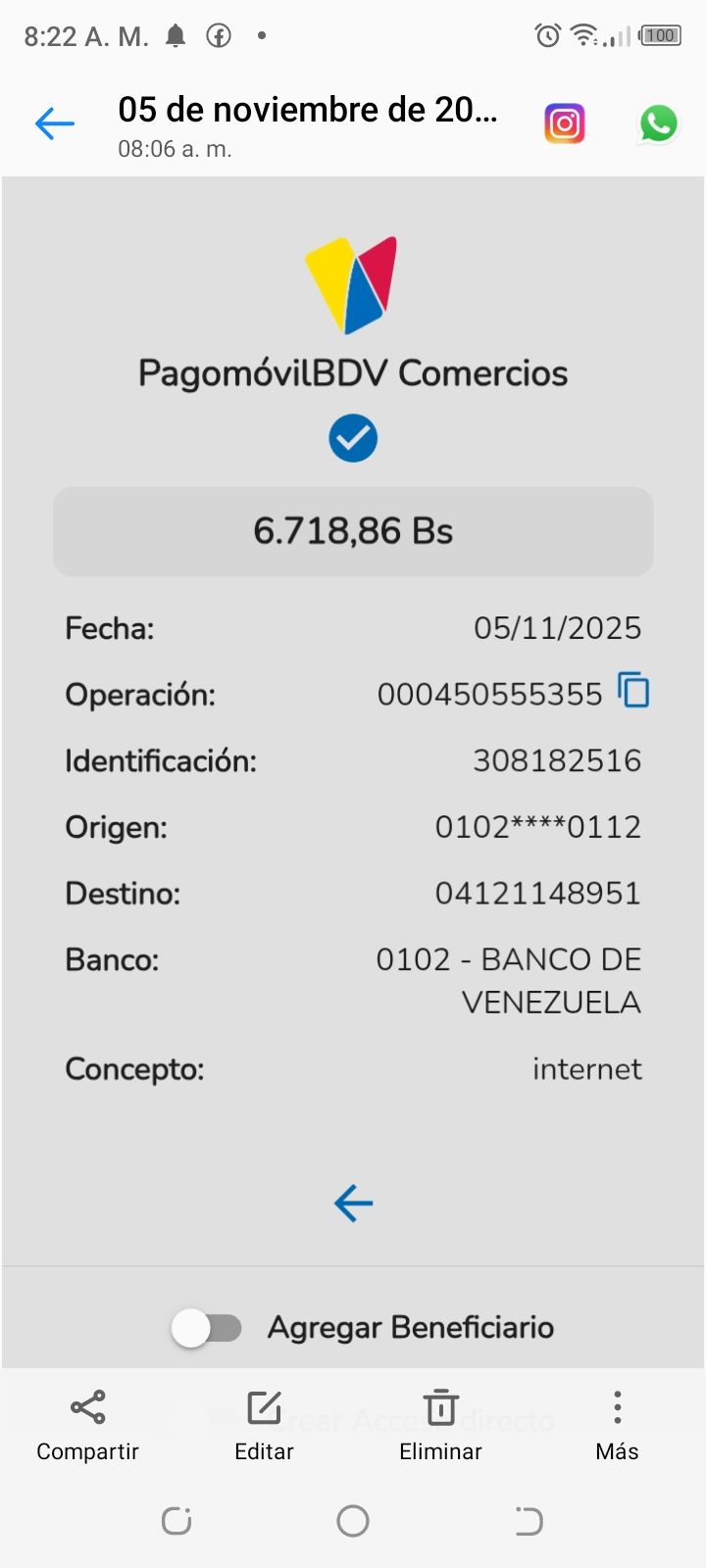Open Editar to edit the image
706x1568 pixels.
(264, 1425)
